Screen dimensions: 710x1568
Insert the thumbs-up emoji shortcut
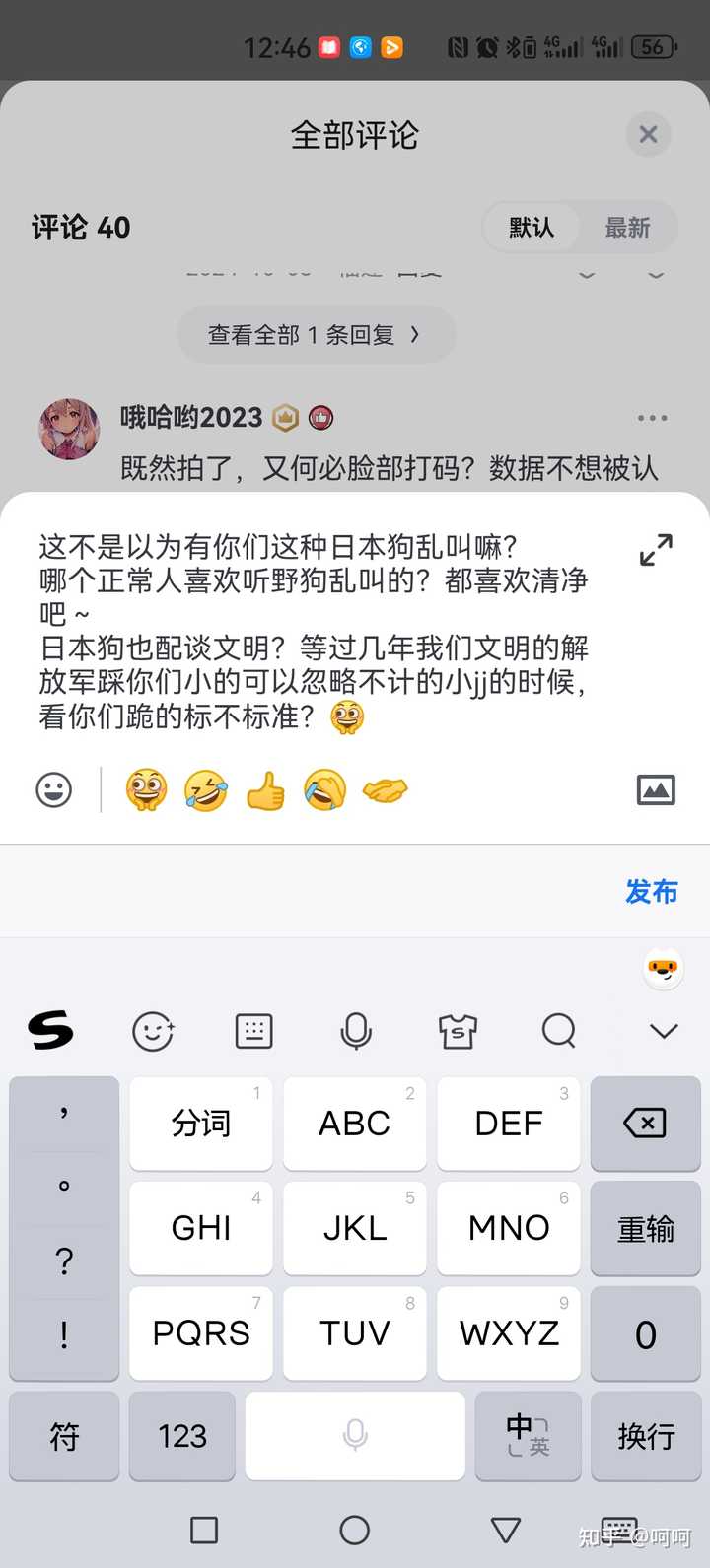[x=265, y=790]
